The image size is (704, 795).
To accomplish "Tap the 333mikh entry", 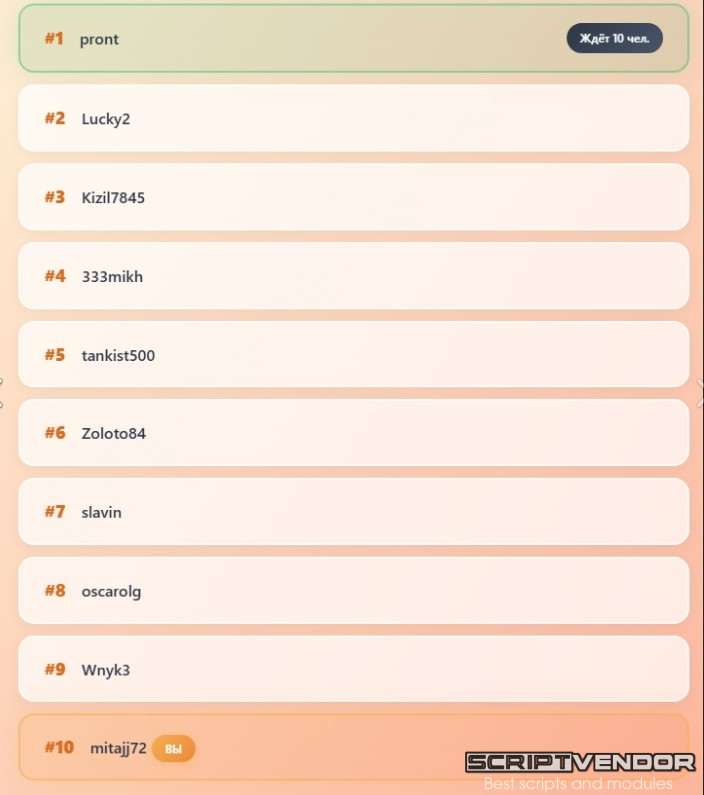I will coord(353,276).
